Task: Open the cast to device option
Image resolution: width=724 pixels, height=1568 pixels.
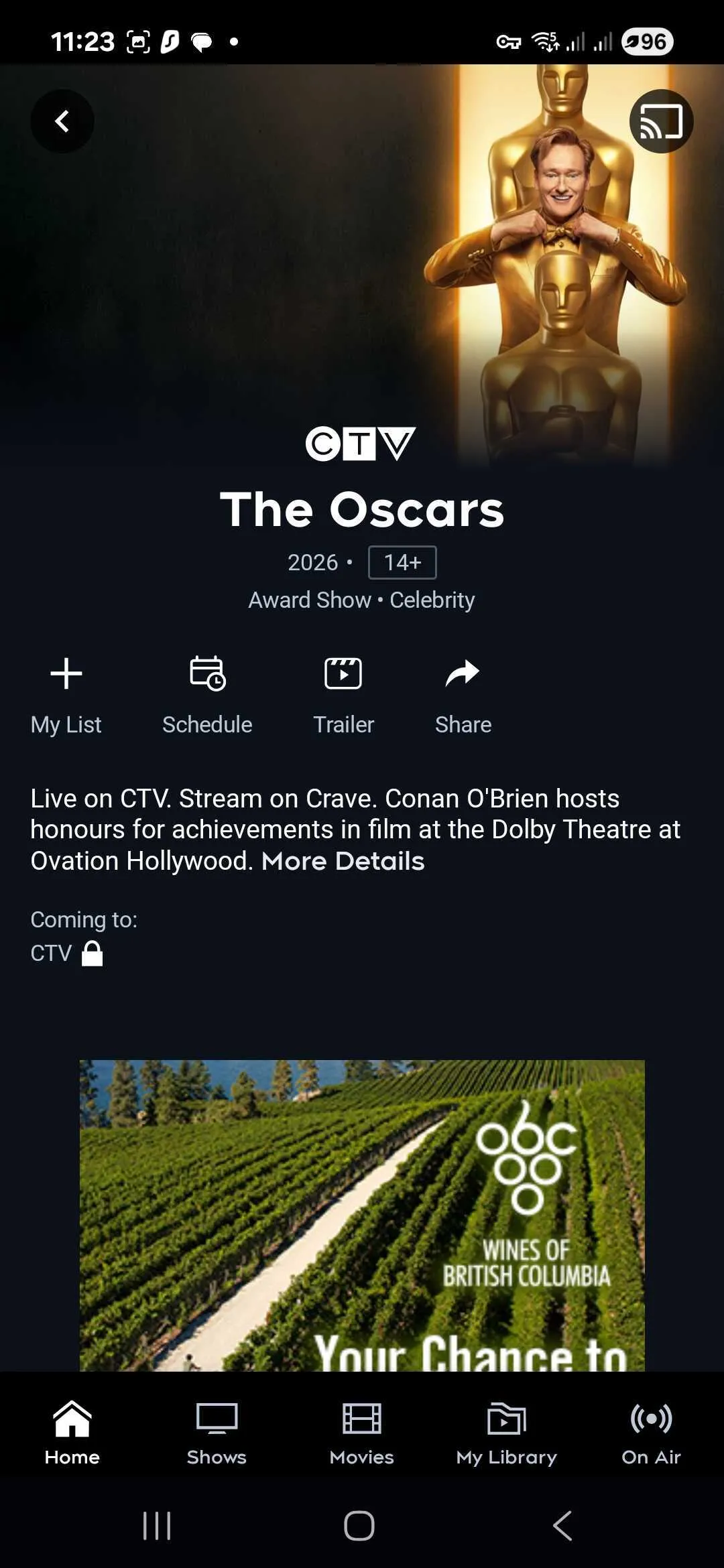Action: coord(661,121)
